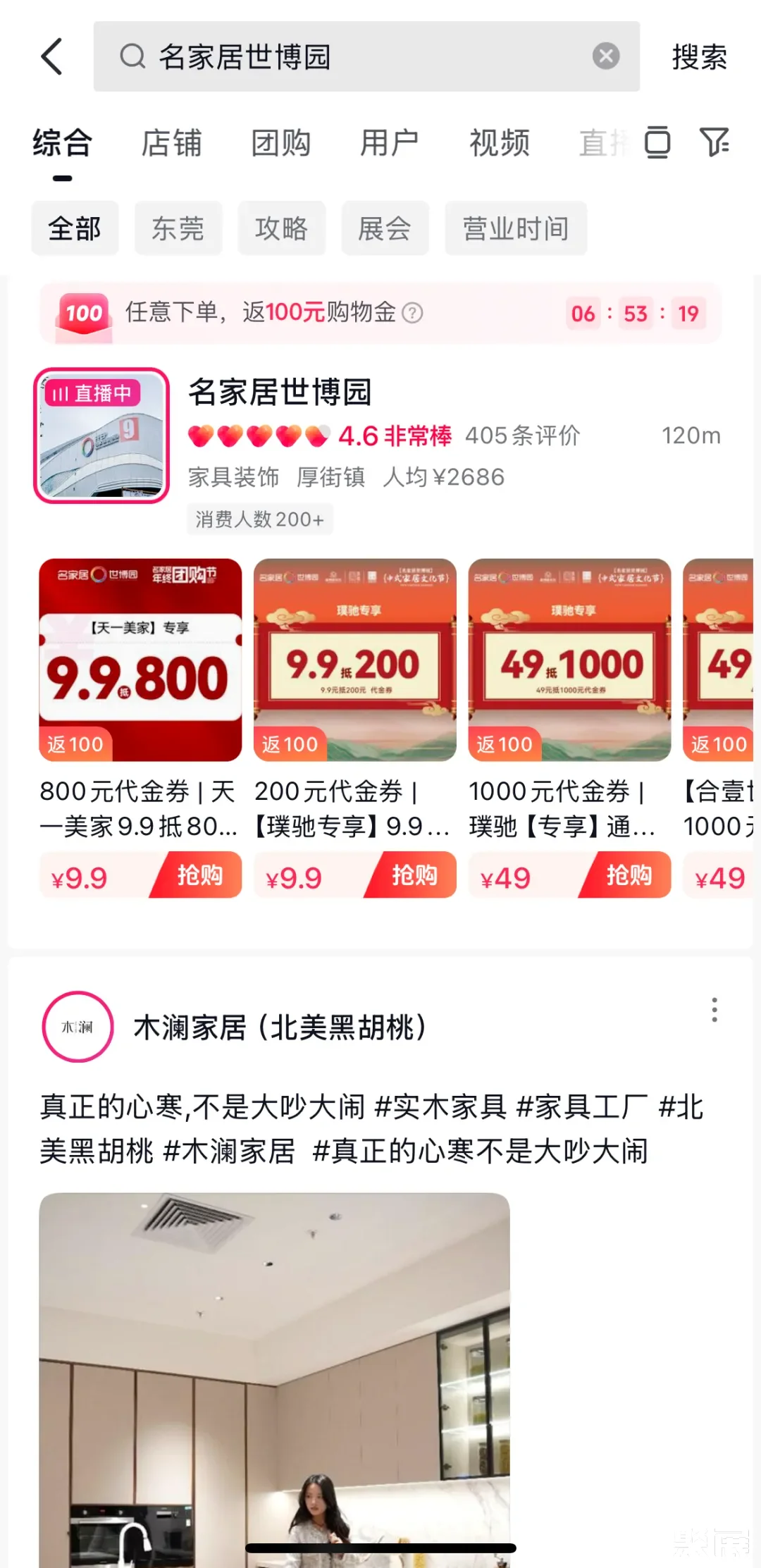
Task: Click the layout switch icon next to 直播
Action: [x=657, y=143]
